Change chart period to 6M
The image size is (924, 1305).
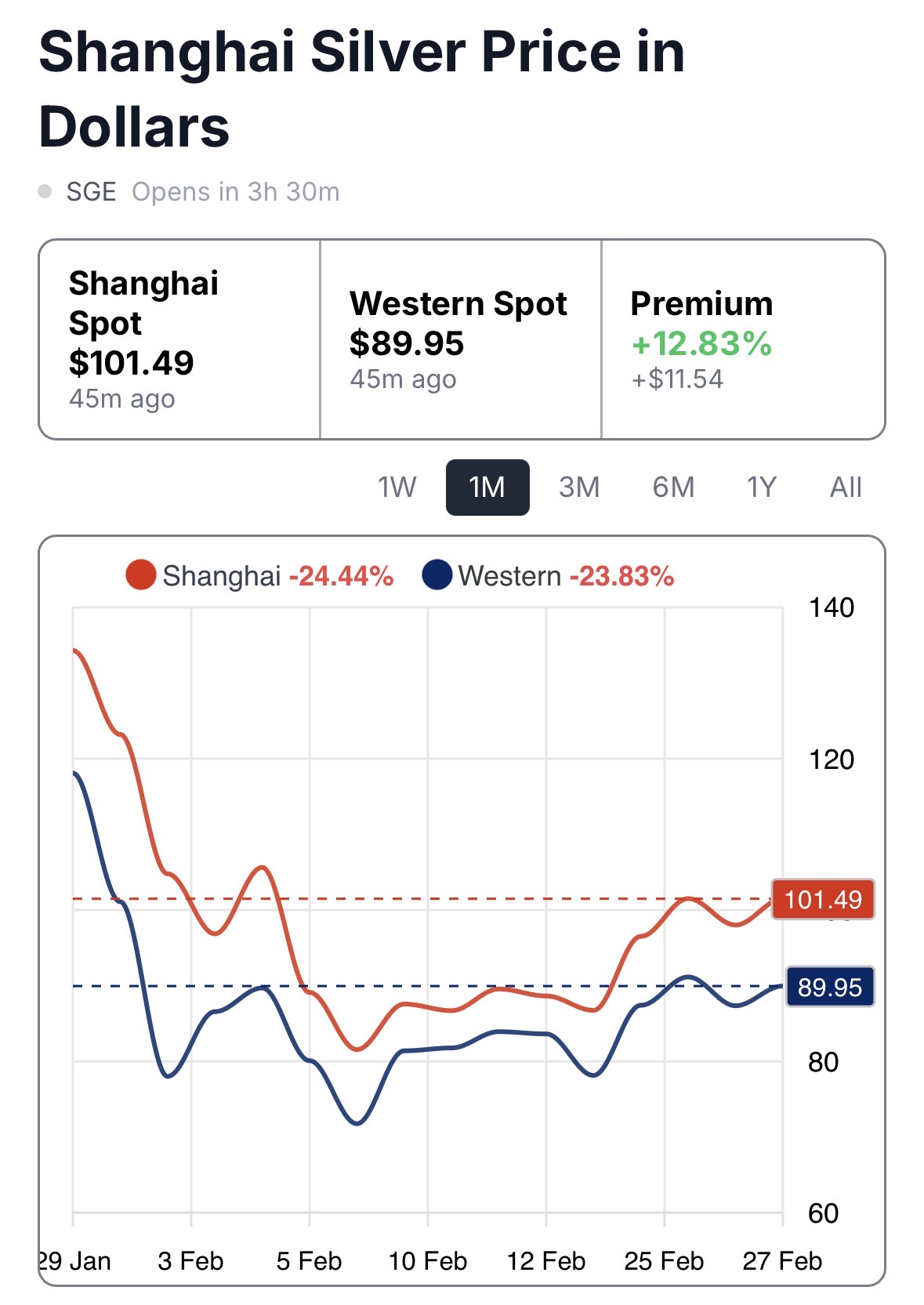pyautogui.click(x=673, y=488)
